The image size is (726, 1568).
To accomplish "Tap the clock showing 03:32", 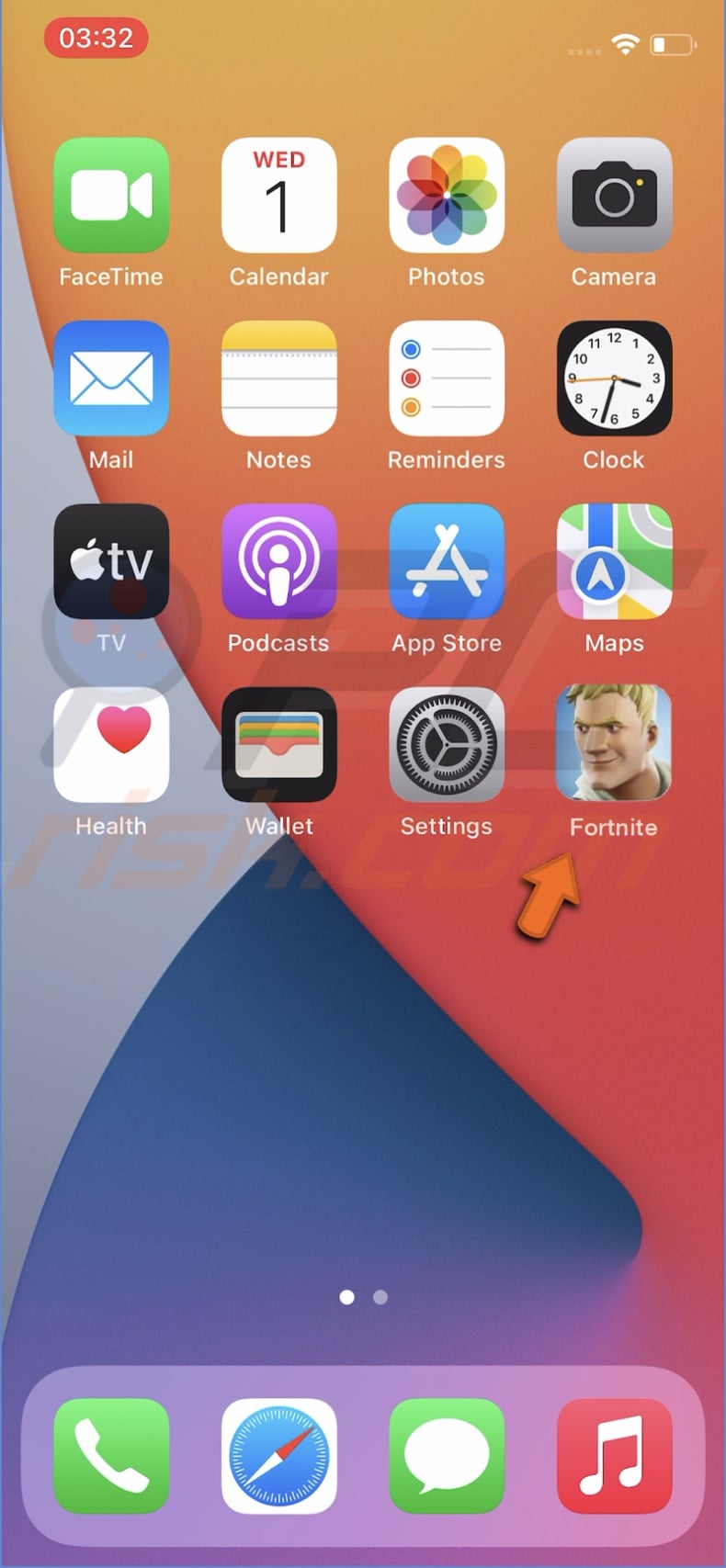I will (95, 39).
